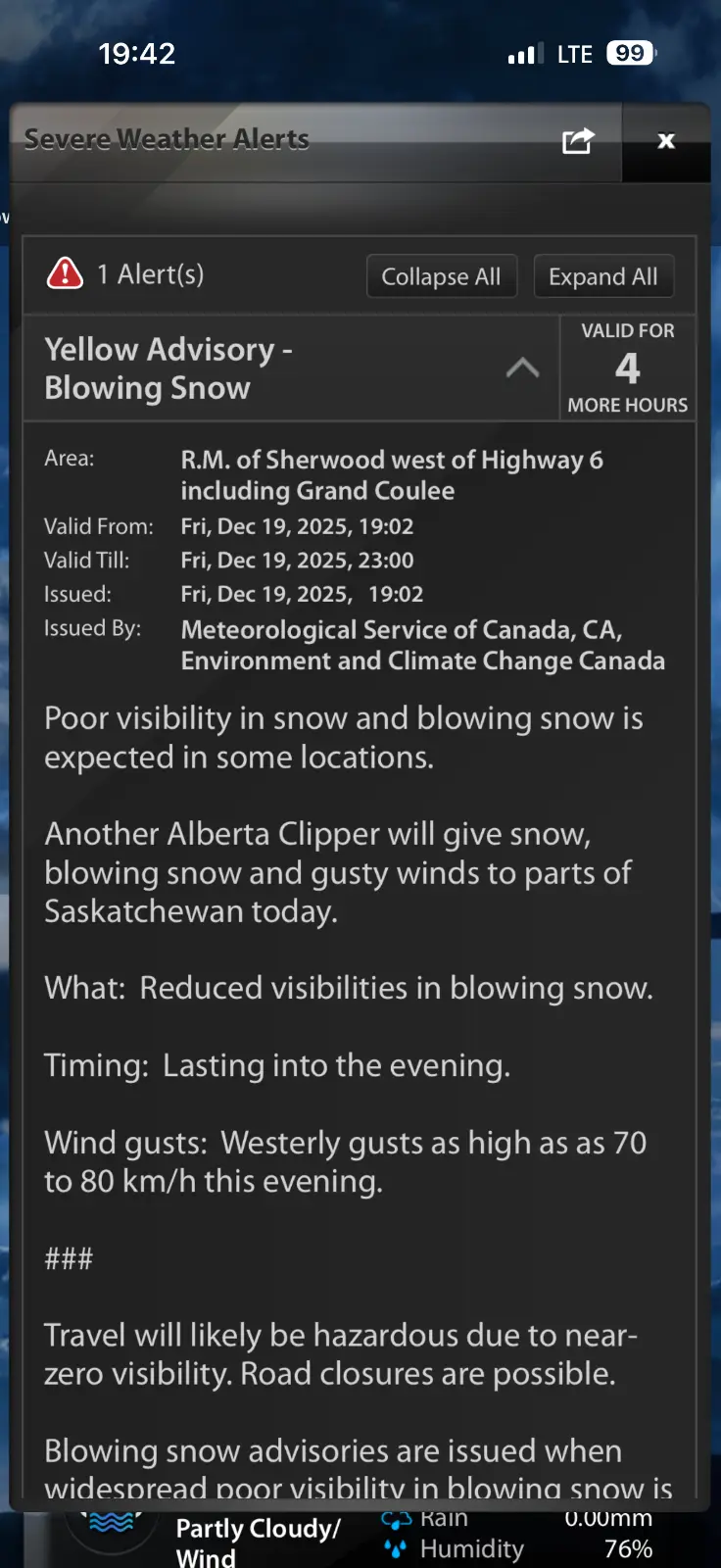The height and width of the screenshot is (1568, 721).
Task: Share the severe weather alert
Action: [x=578, y=141]
